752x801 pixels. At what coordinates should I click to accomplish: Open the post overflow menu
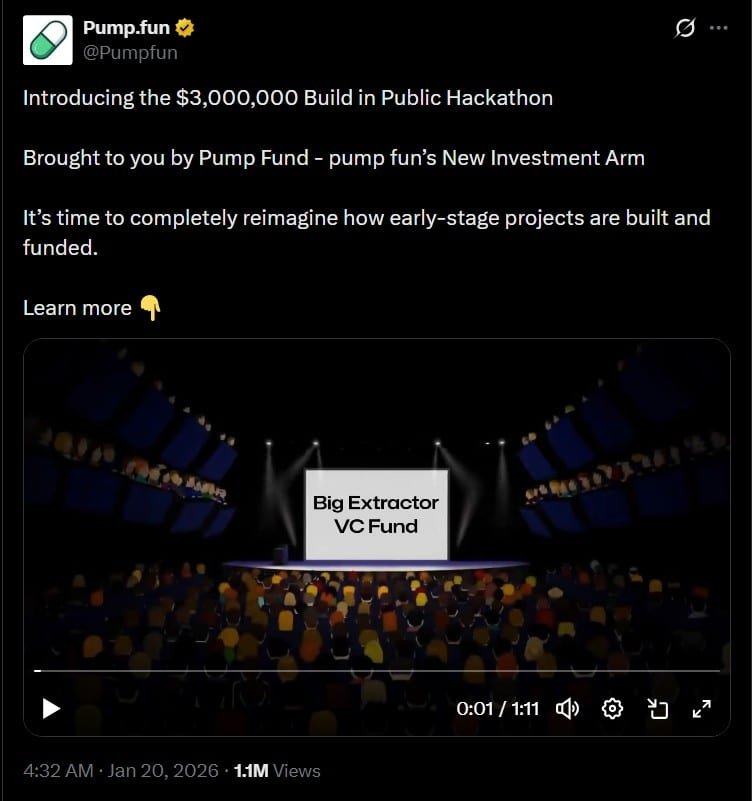point(718,28)
